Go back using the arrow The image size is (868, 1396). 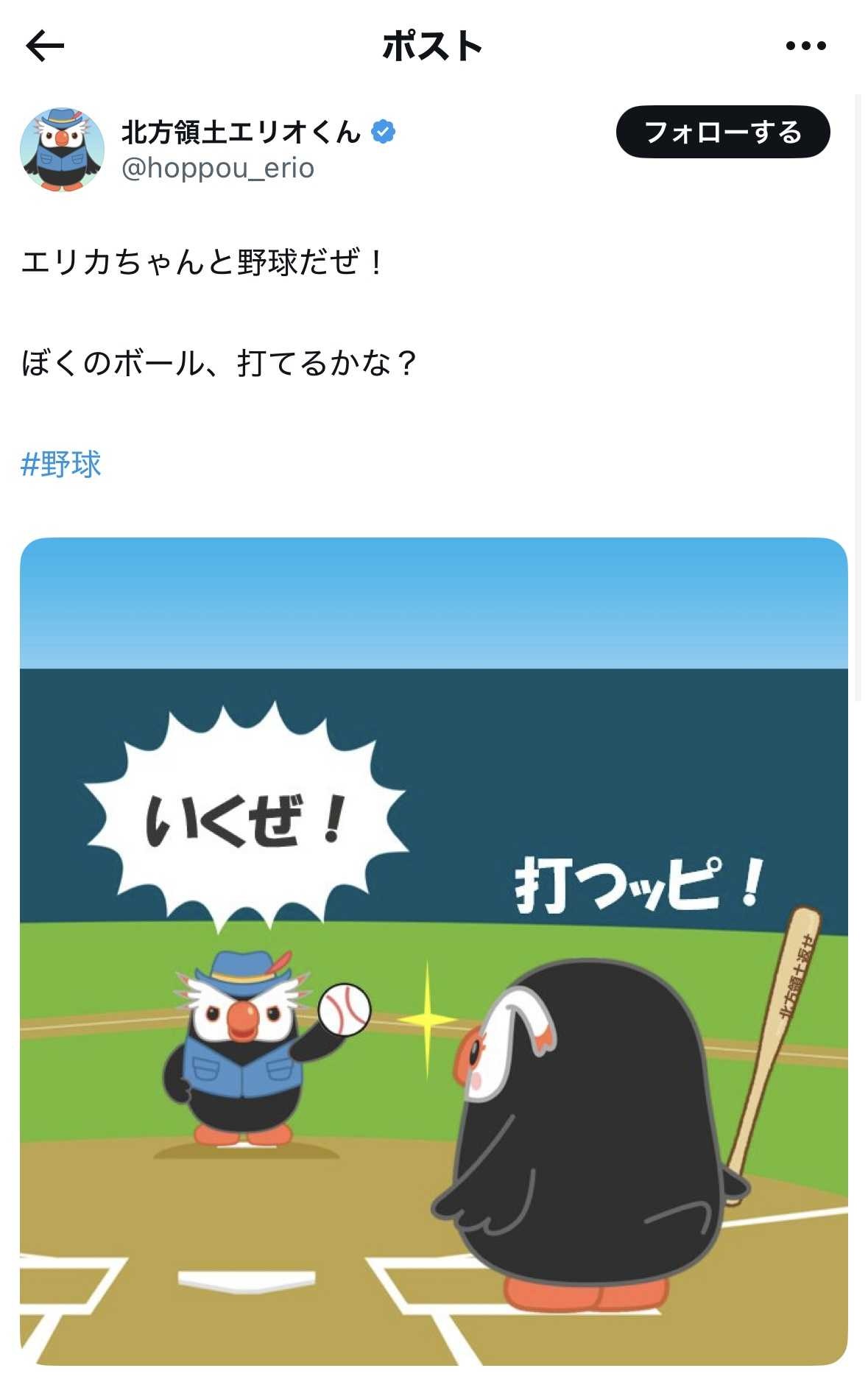point(45,46)
